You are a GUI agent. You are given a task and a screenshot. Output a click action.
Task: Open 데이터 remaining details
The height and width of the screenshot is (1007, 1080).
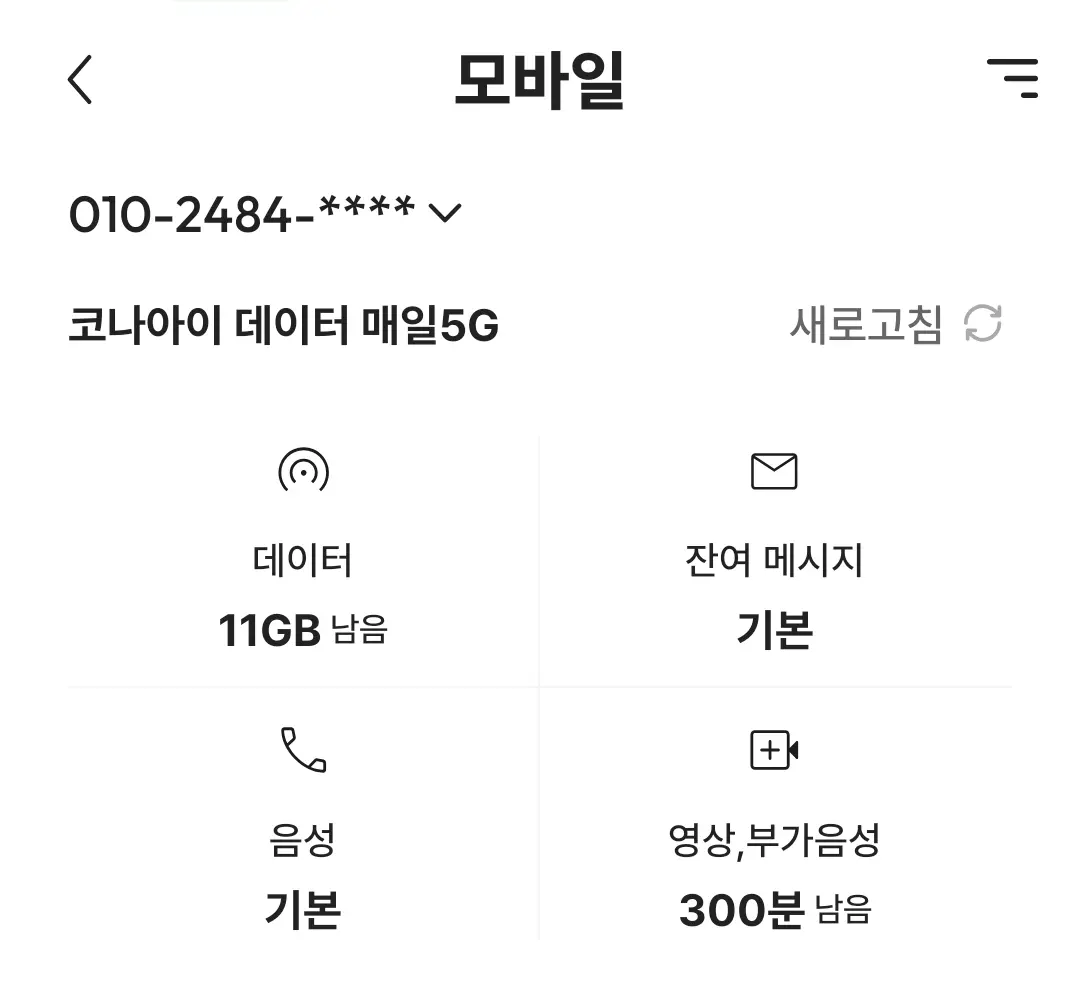(x=303, y=559)
